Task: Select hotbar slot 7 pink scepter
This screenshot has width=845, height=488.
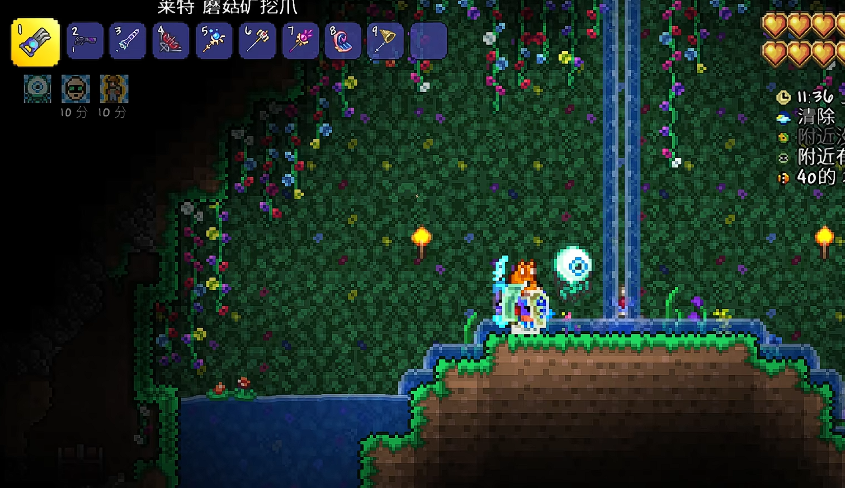Action: click(300, 41)
